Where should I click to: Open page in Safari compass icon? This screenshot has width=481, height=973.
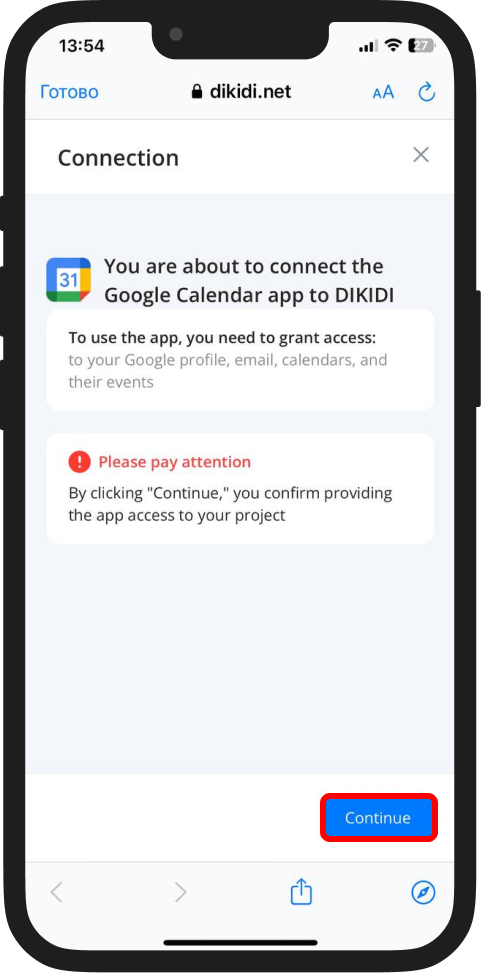click(x=423, y=893)
